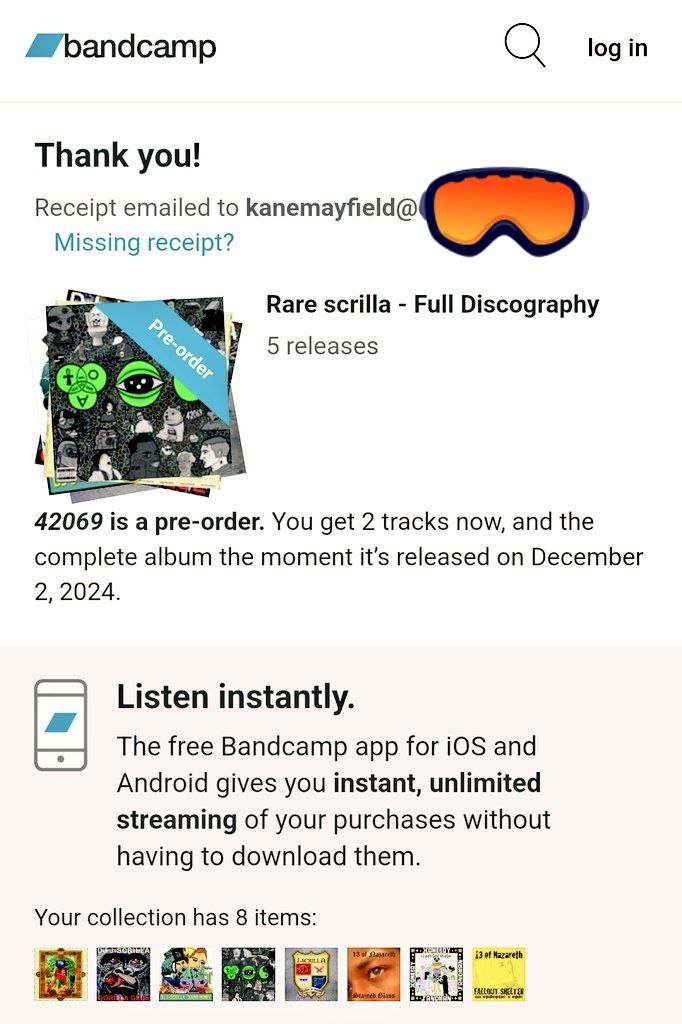Tap the log in link

pyautogui.click(x=617, y=48)
